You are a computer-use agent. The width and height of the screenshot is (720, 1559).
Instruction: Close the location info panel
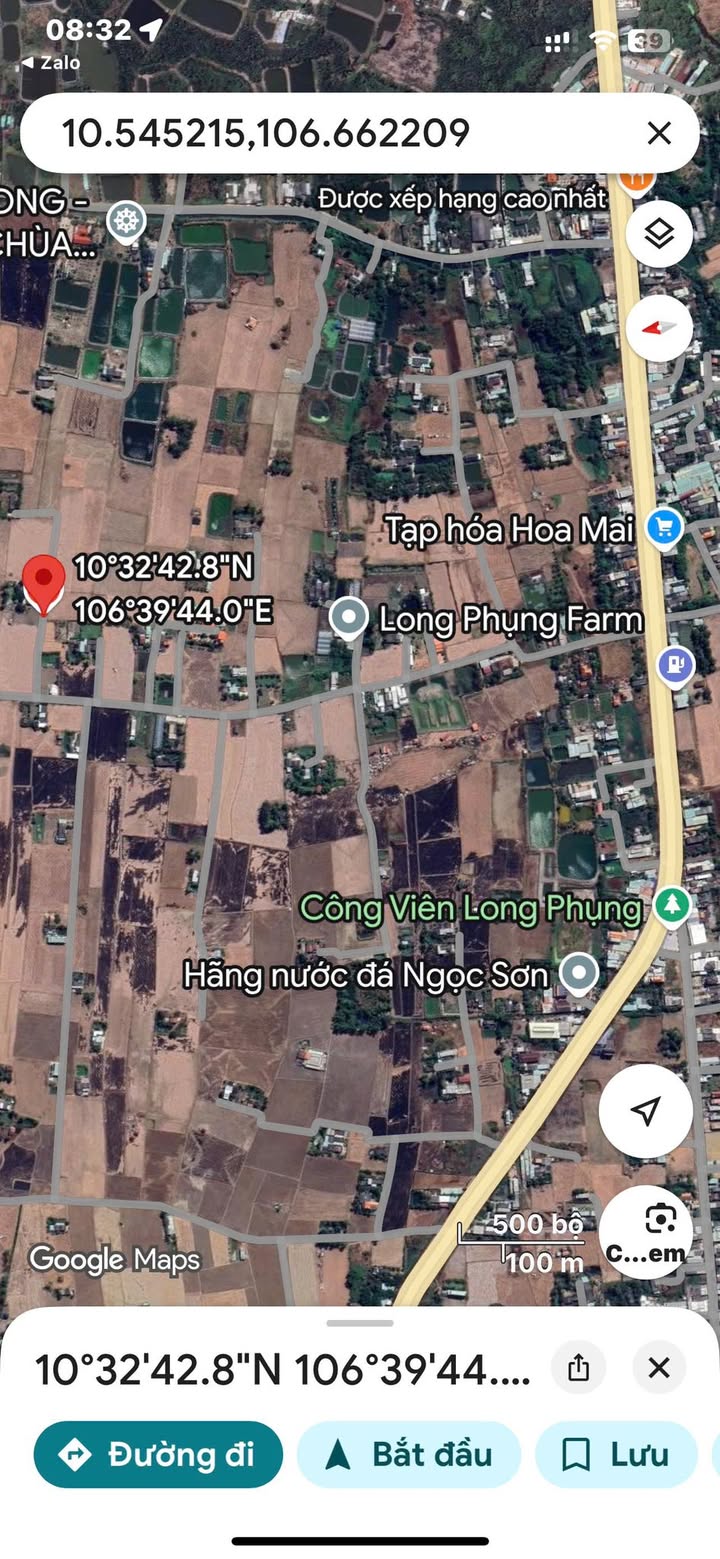click(658, 1368)
